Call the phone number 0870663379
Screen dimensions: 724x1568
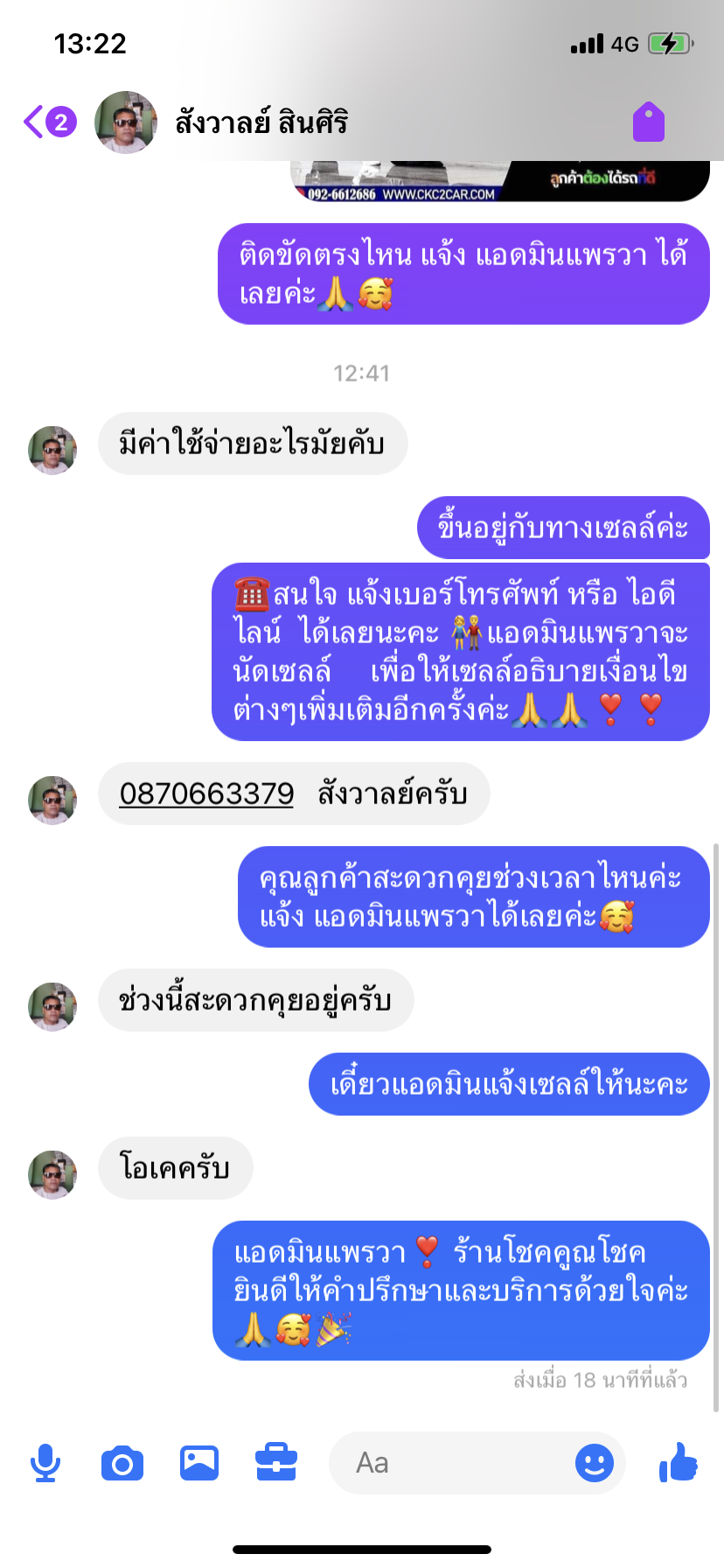(206, 794)
